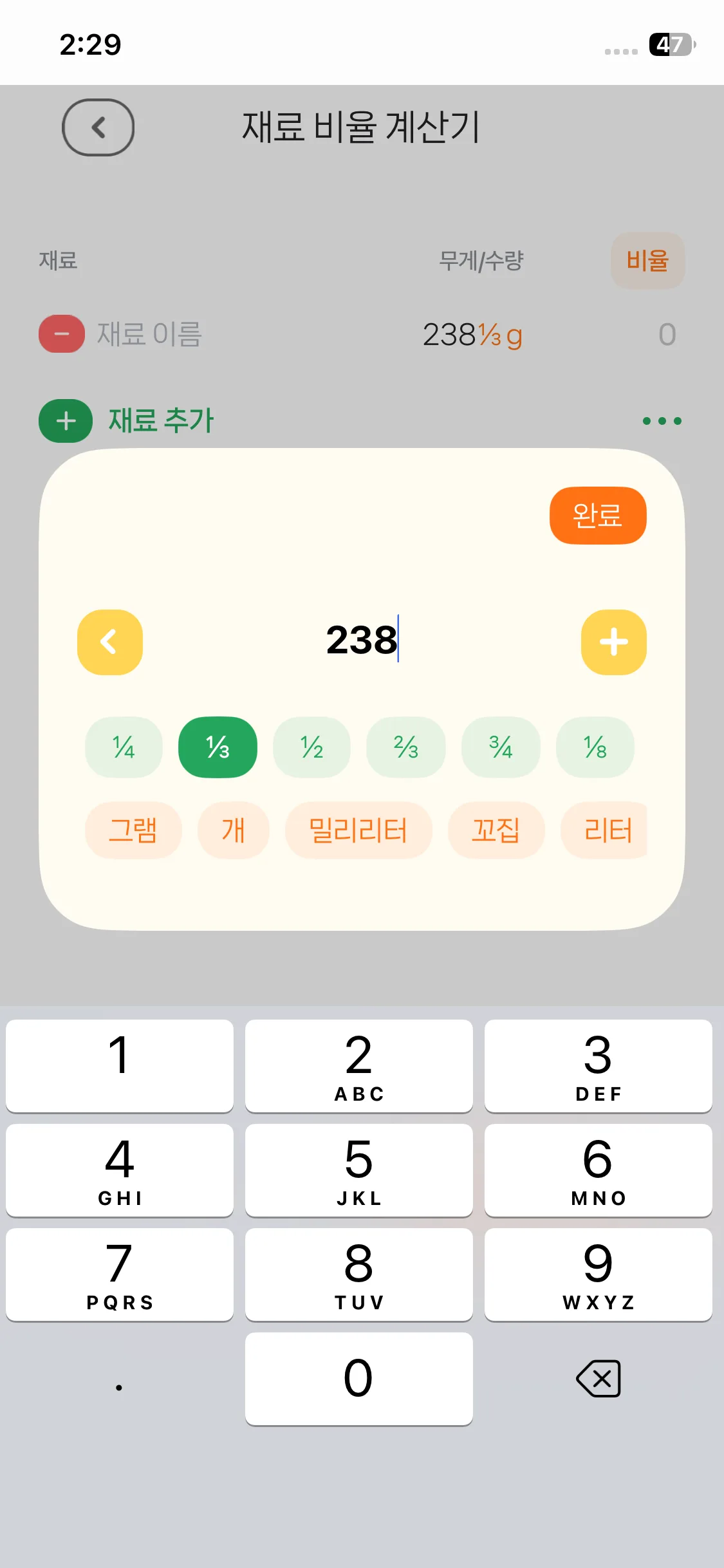
Task: Deselect the ⅓ fraction chip
Action: pos(218,747)
